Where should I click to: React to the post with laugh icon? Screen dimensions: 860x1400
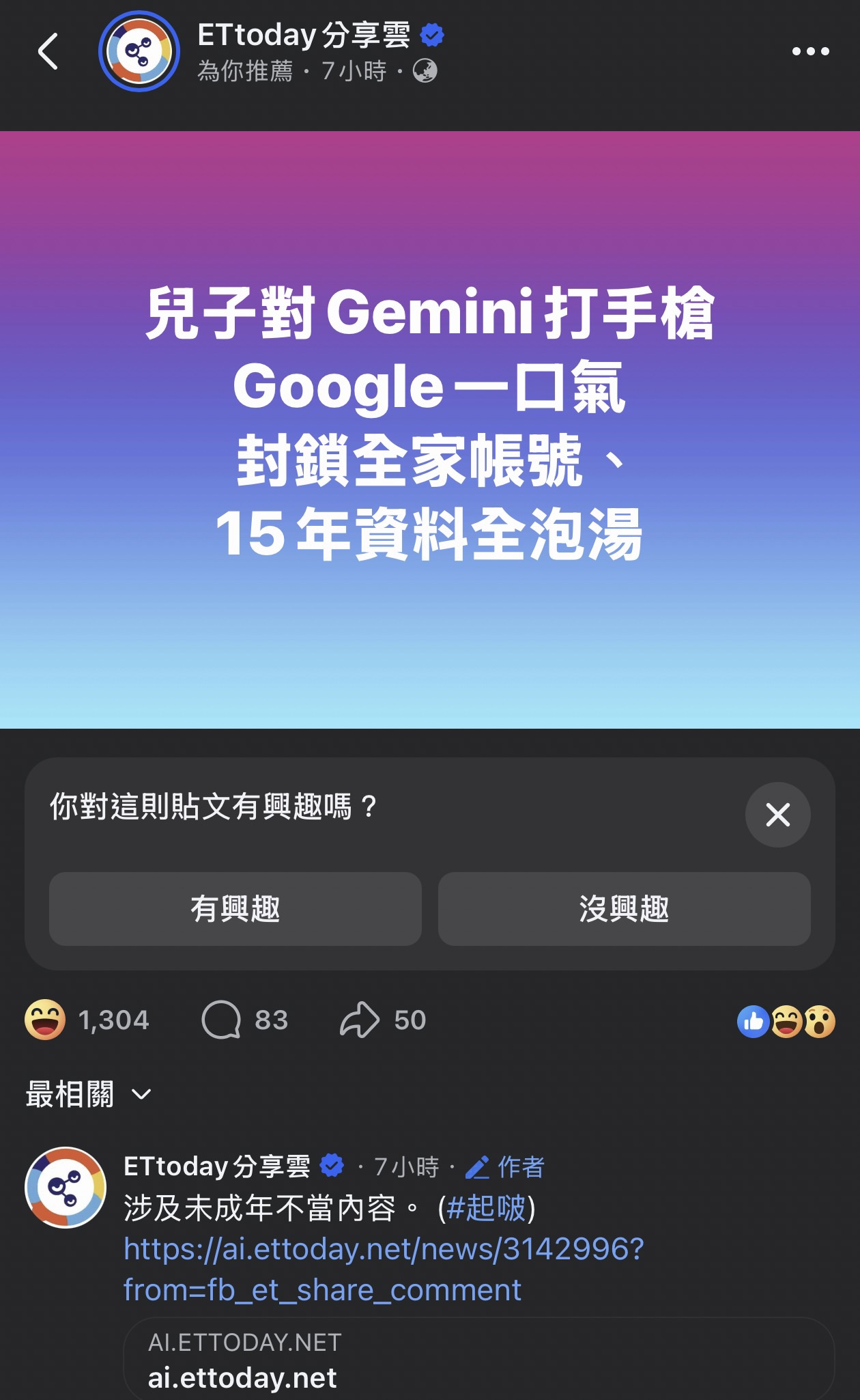(x=45, y=1020)
